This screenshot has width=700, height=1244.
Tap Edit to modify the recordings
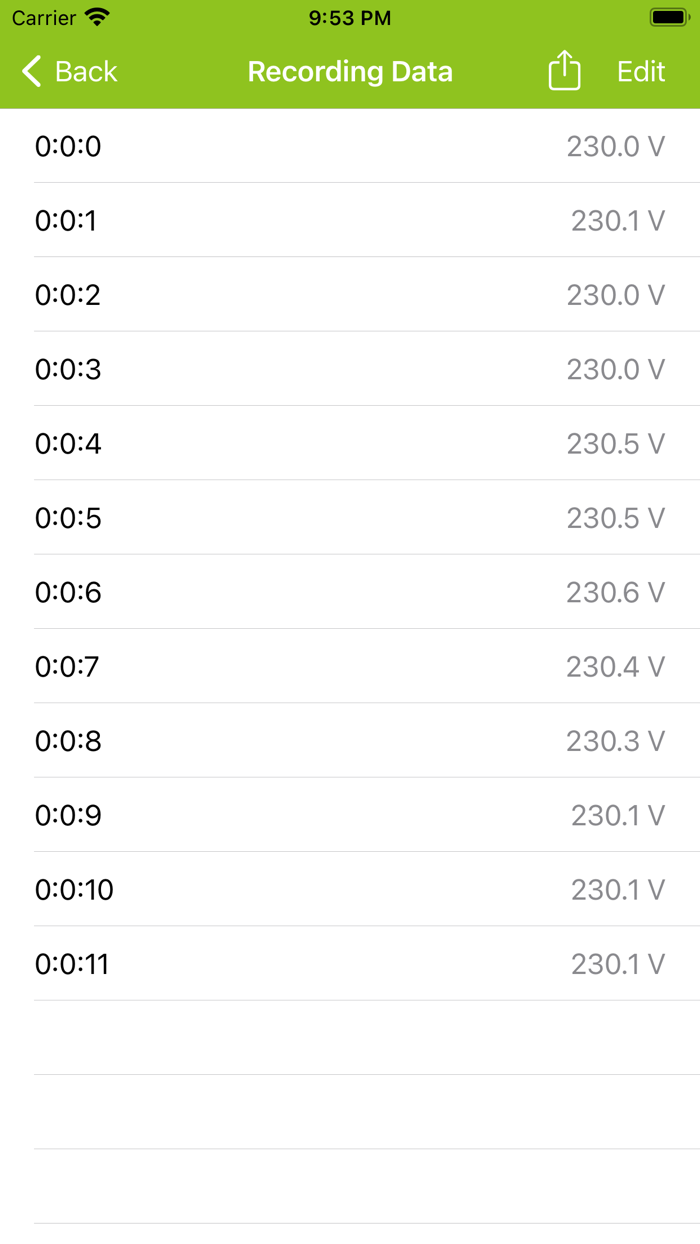click(641, 72)
